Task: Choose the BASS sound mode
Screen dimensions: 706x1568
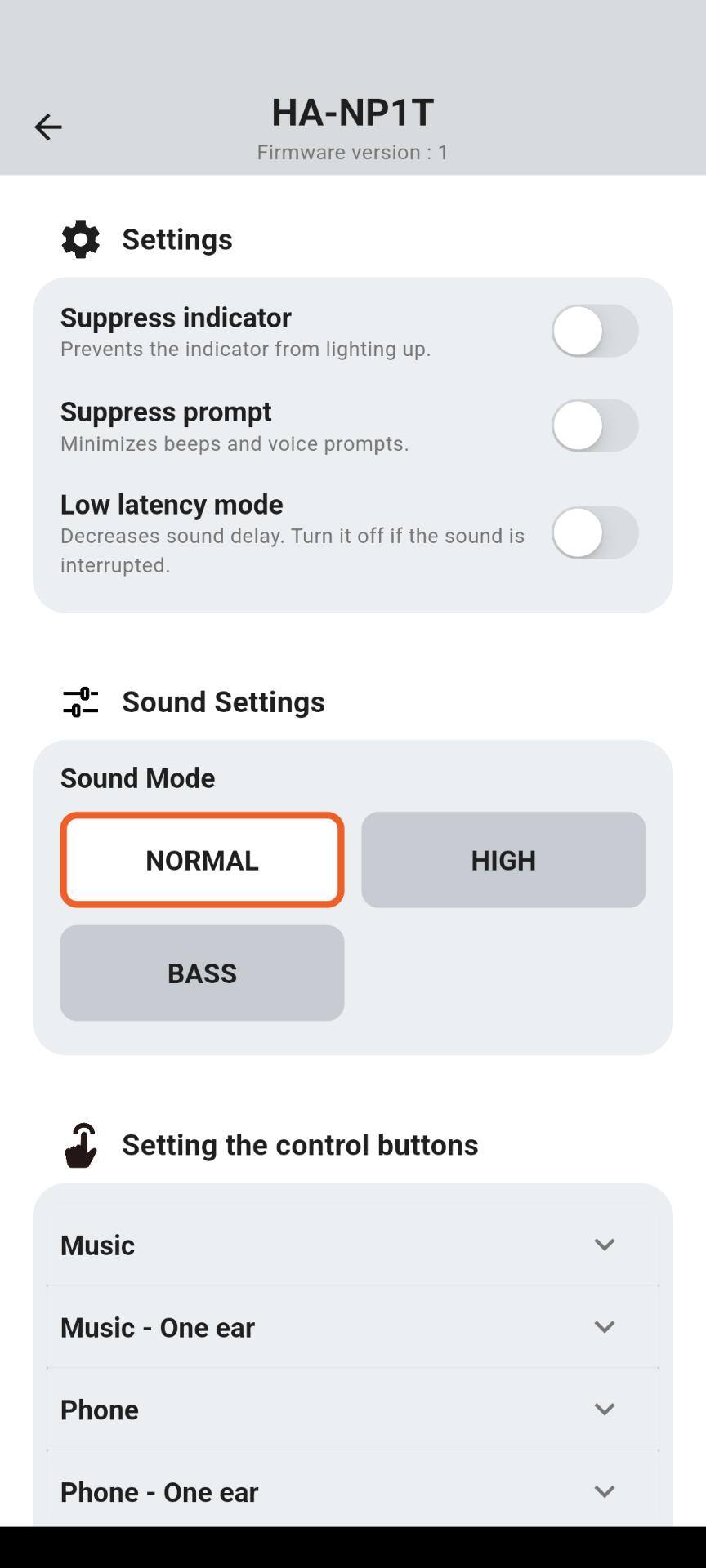Action: [202, 973]
